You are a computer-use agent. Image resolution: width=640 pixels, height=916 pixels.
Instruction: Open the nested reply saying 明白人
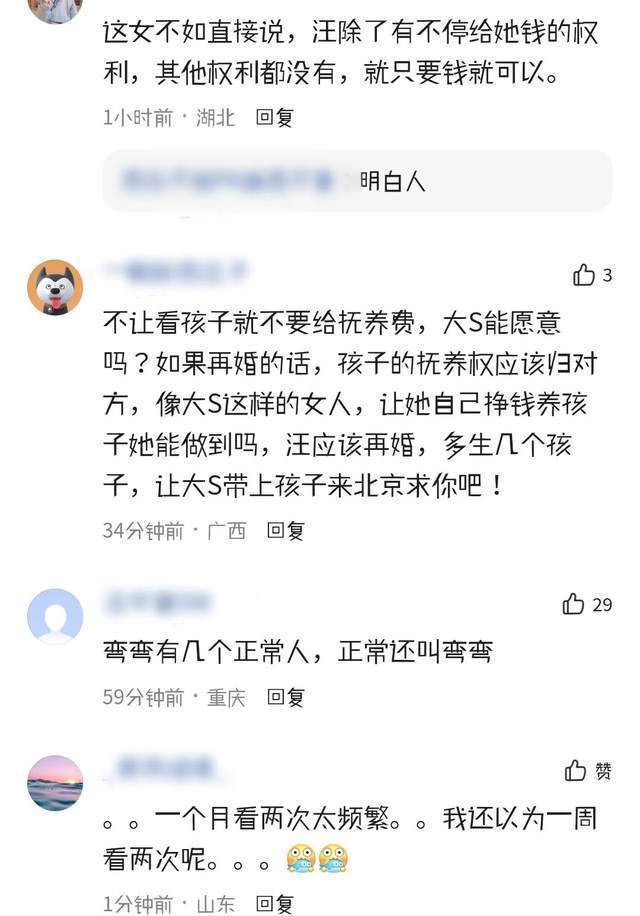tap(357, 181)
